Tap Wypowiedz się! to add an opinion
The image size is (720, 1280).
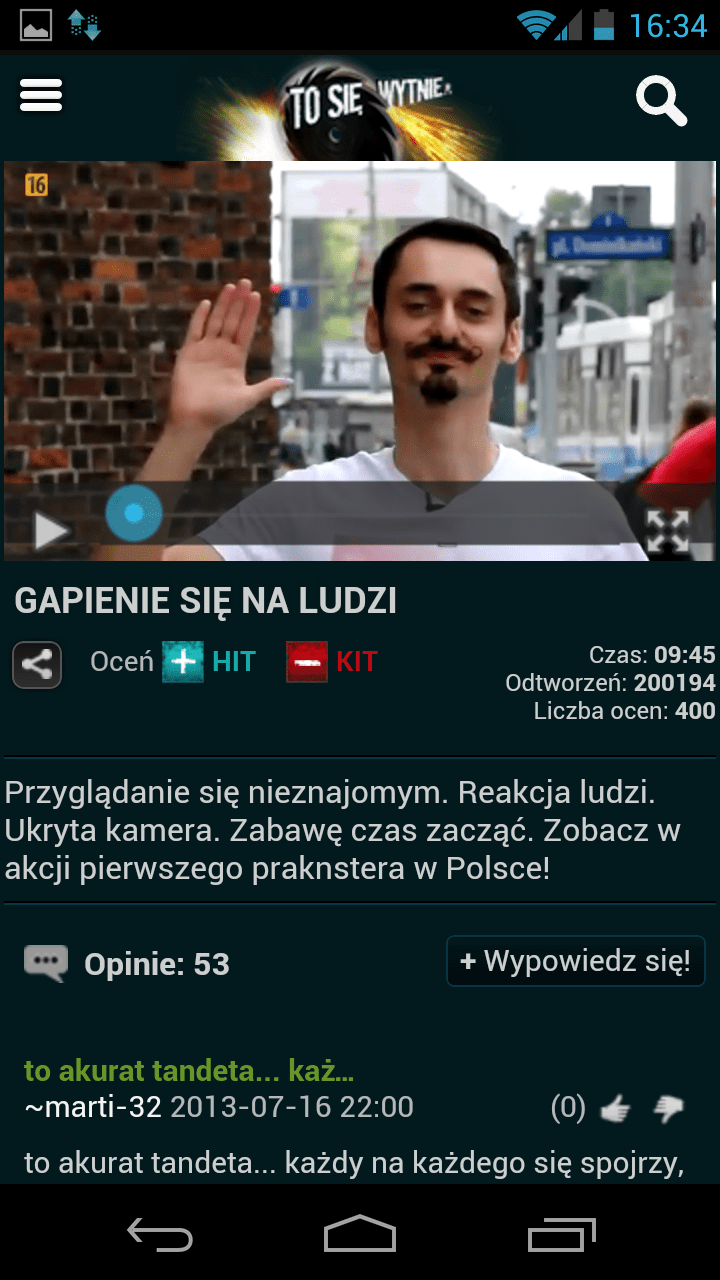pos(575,962)
